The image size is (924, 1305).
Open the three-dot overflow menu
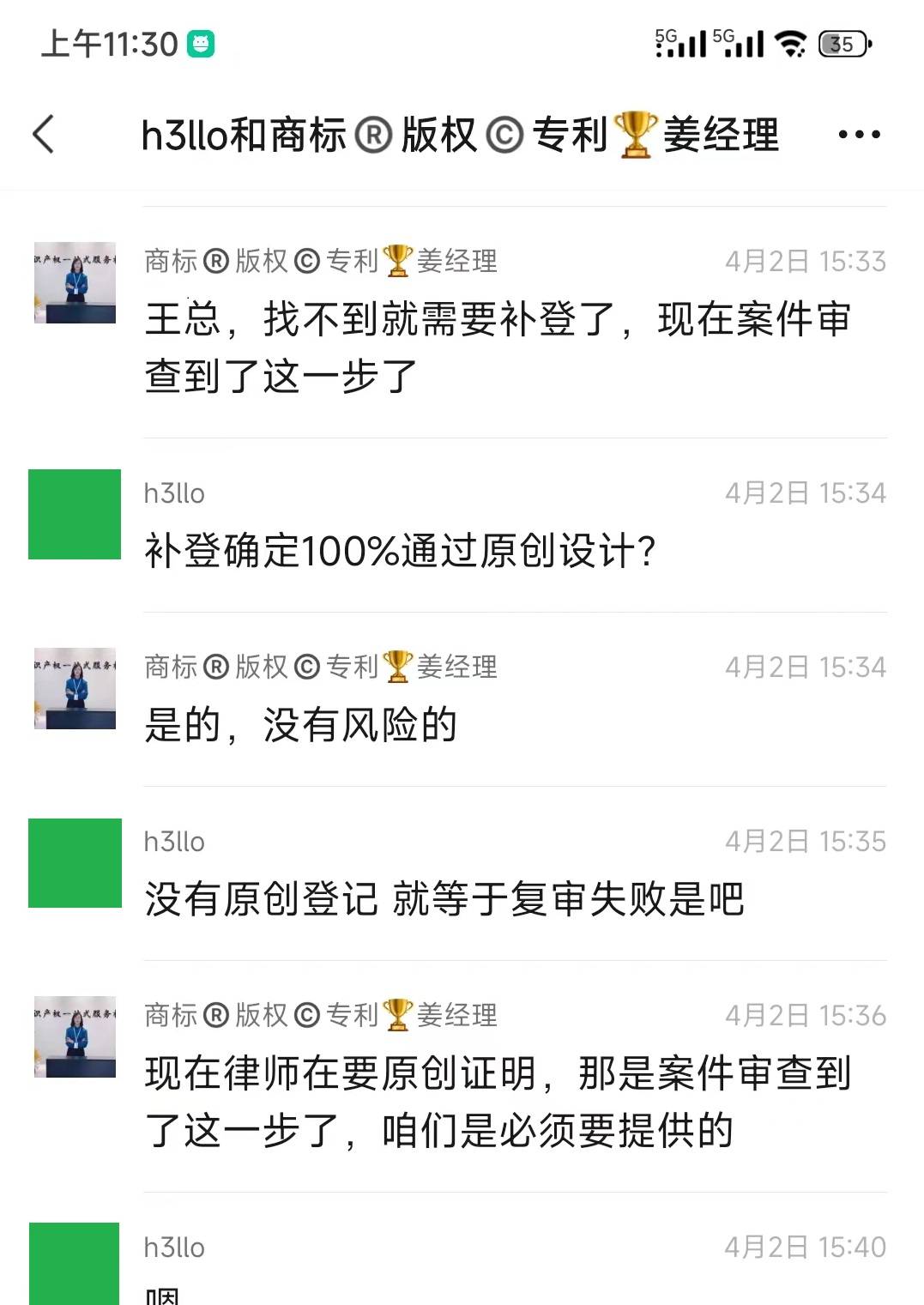(x=859, y=135)
